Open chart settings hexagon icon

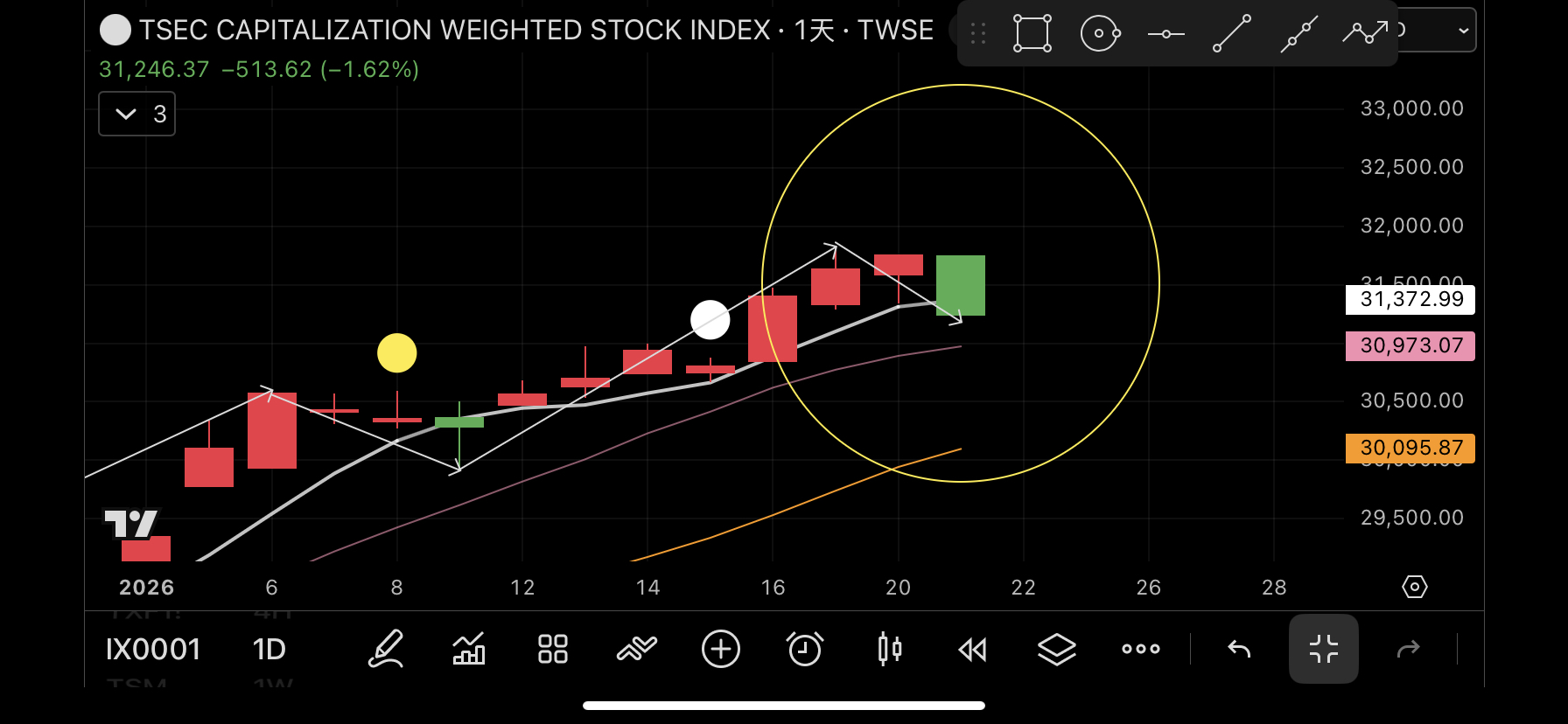tap(1414, 587)
